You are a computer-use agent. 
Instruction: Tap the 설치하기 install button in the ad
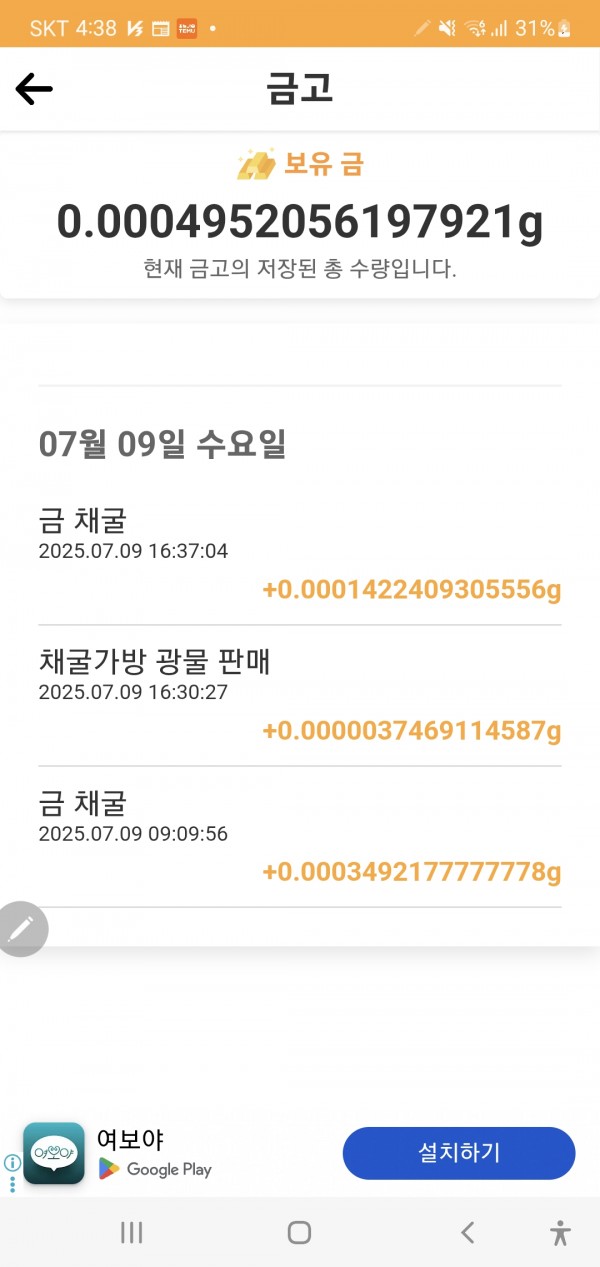(459, 1153)
